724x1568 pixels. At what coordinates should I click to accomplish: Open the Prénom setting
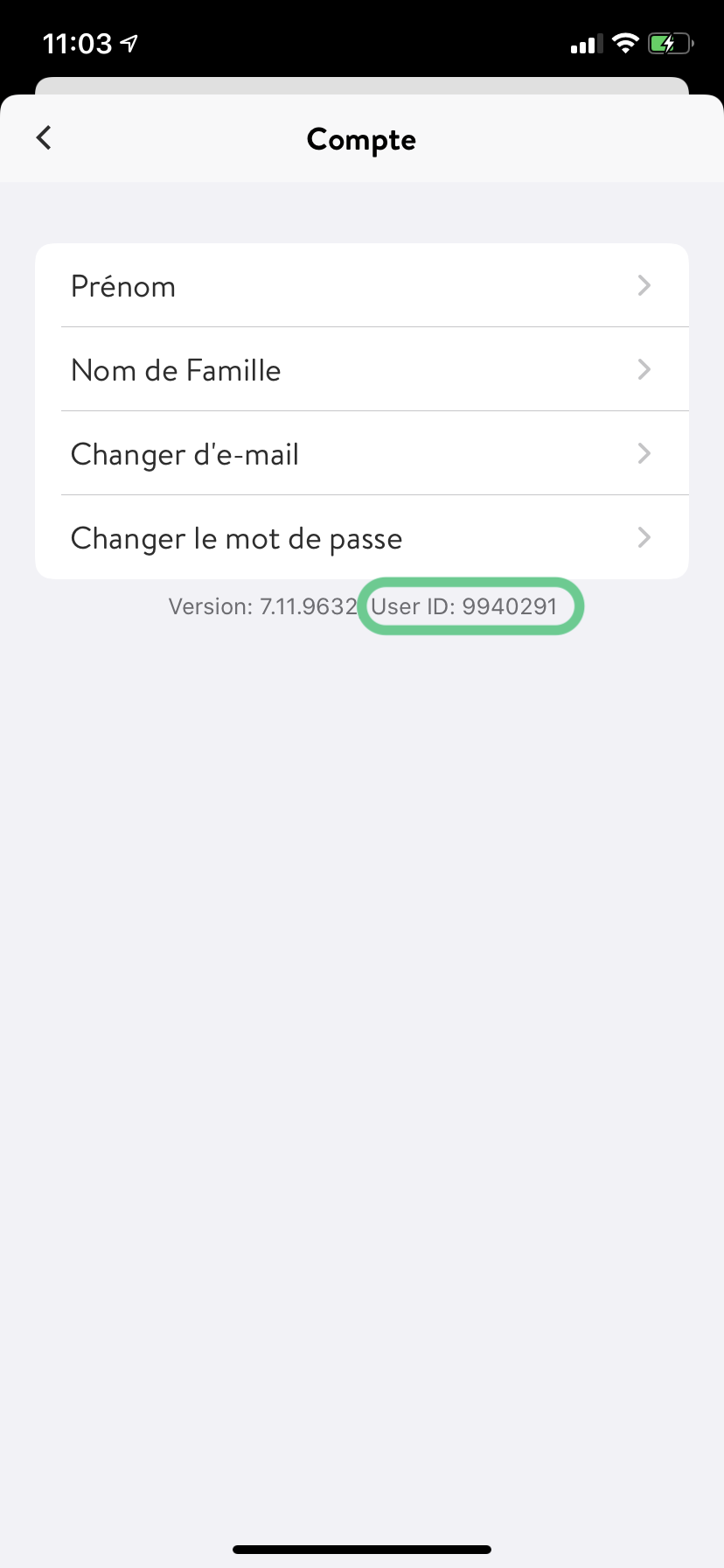pyautogui.click(x=361, y=286)
